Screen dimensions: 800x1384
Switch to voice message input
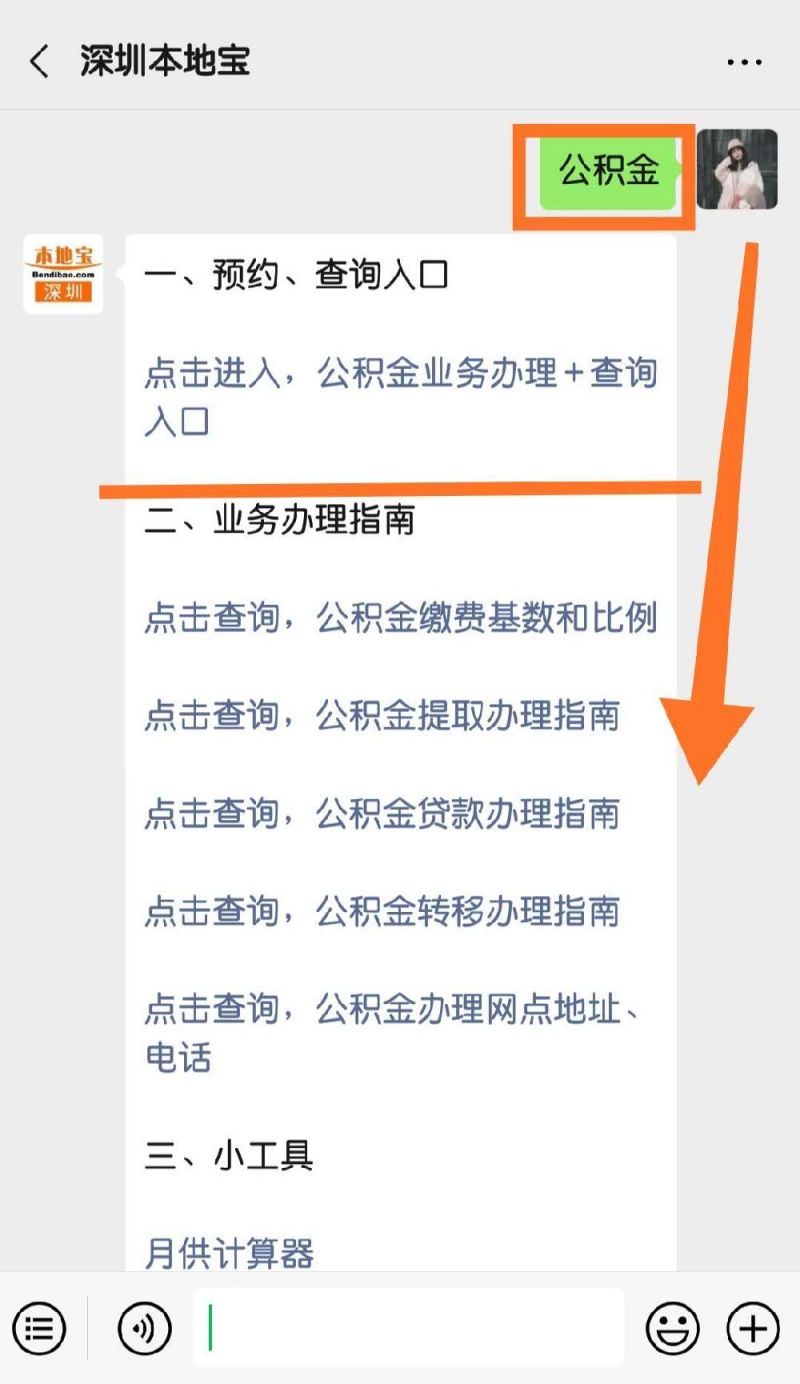[x=145, y=1328]
